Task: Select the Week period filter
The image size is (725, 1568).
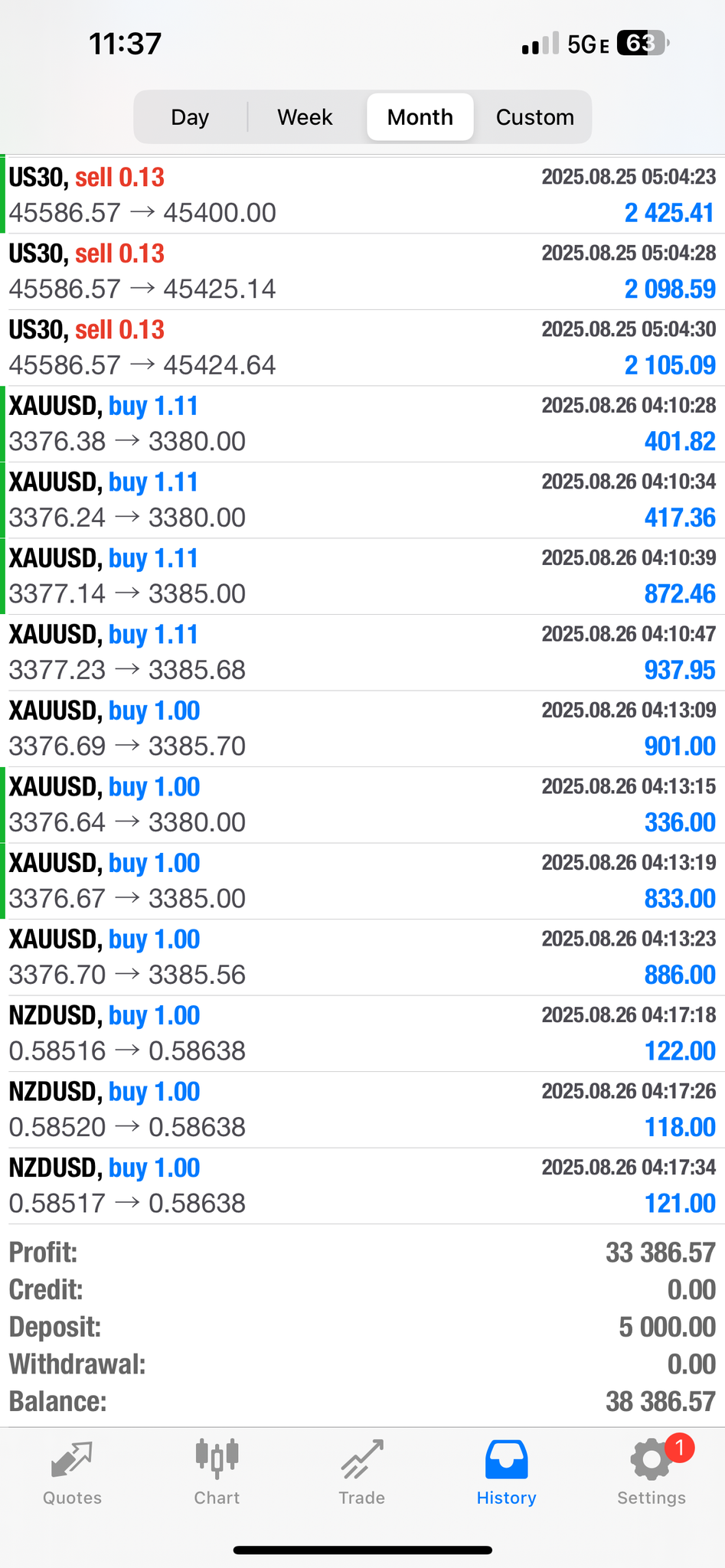Action: pos(305,117)
